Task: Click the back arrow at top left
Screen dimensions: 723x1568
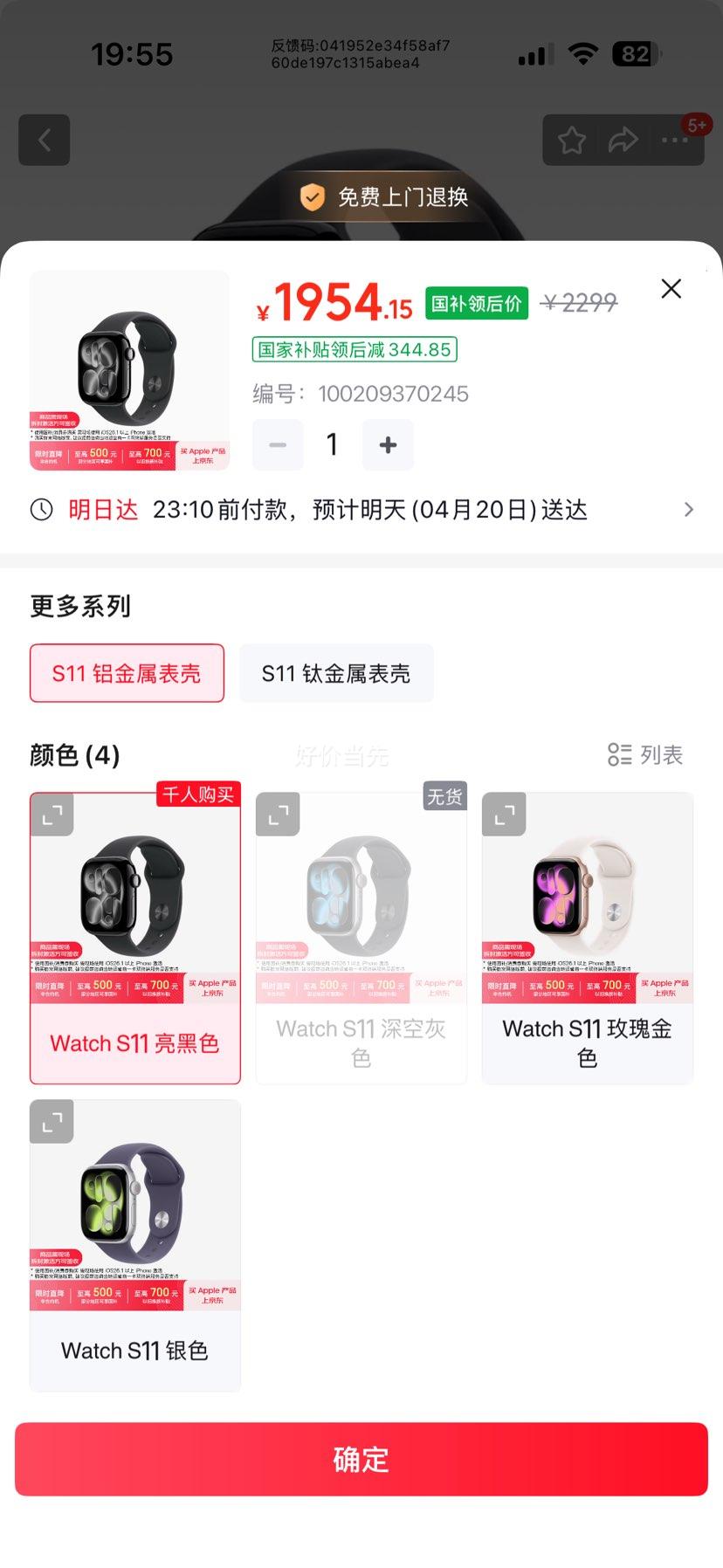Action: (x=44, y=140)
